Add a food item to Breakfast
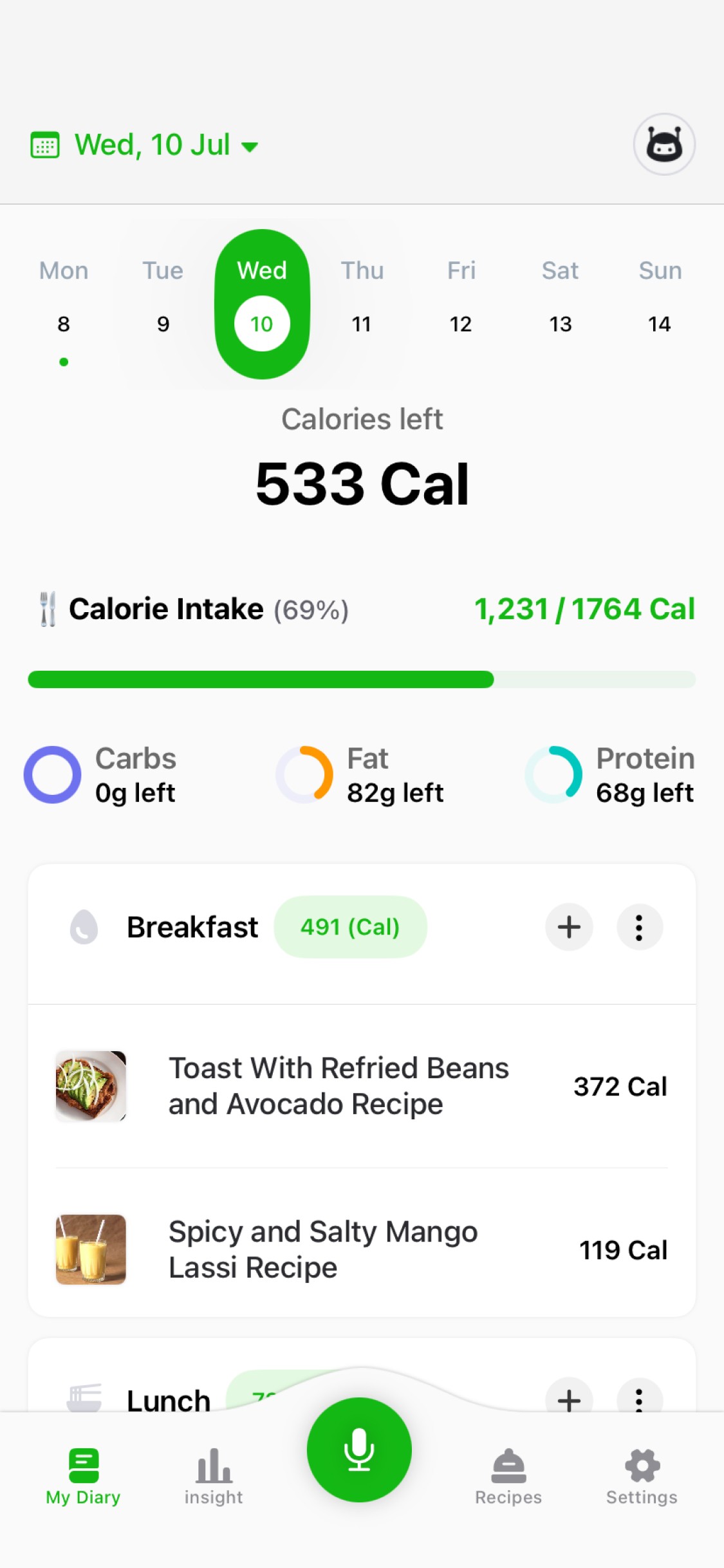The width and height of the screenshot is (724, 1568). click(568, 927)
